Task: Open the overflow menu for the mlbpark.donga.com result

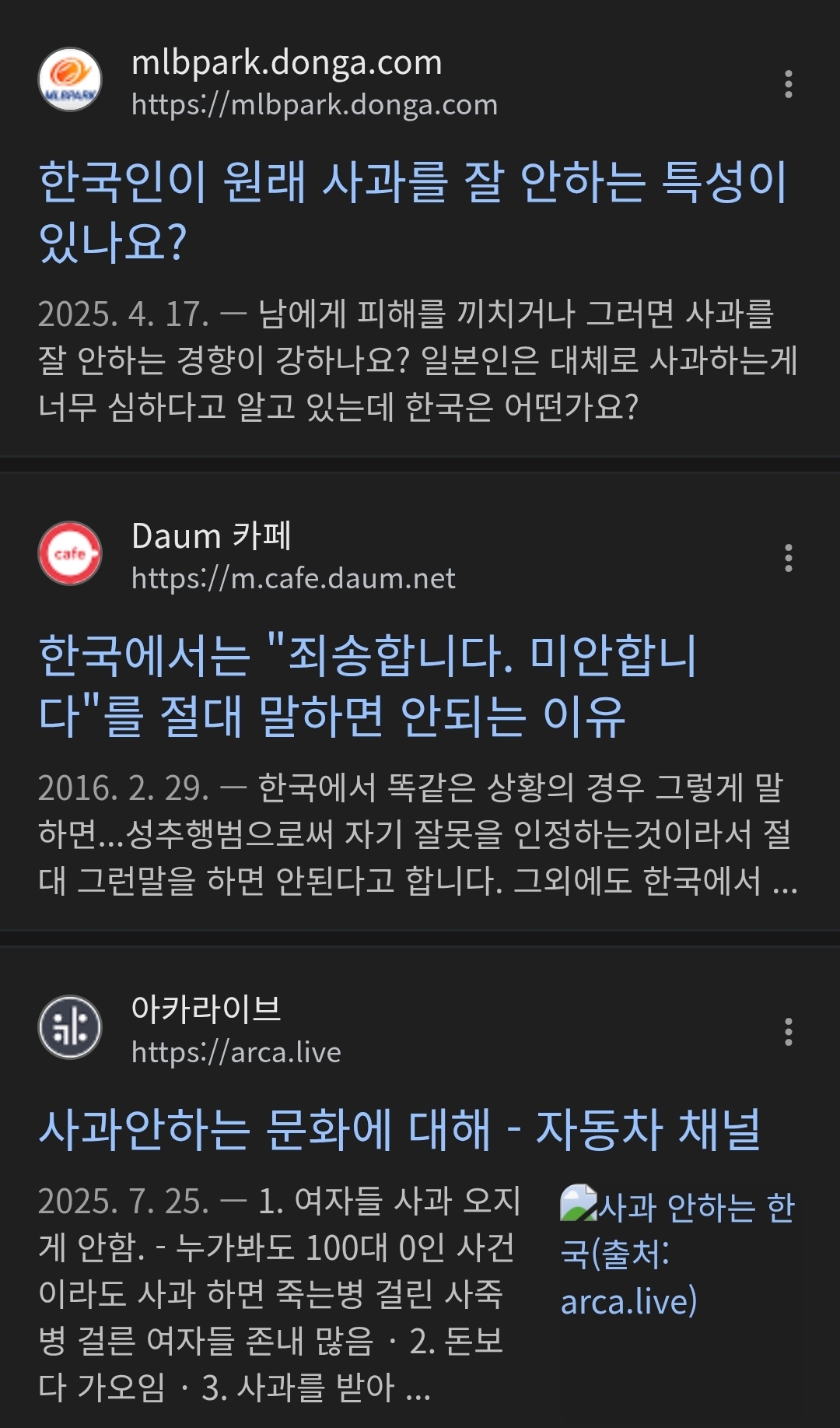Action: coord(788,84)
